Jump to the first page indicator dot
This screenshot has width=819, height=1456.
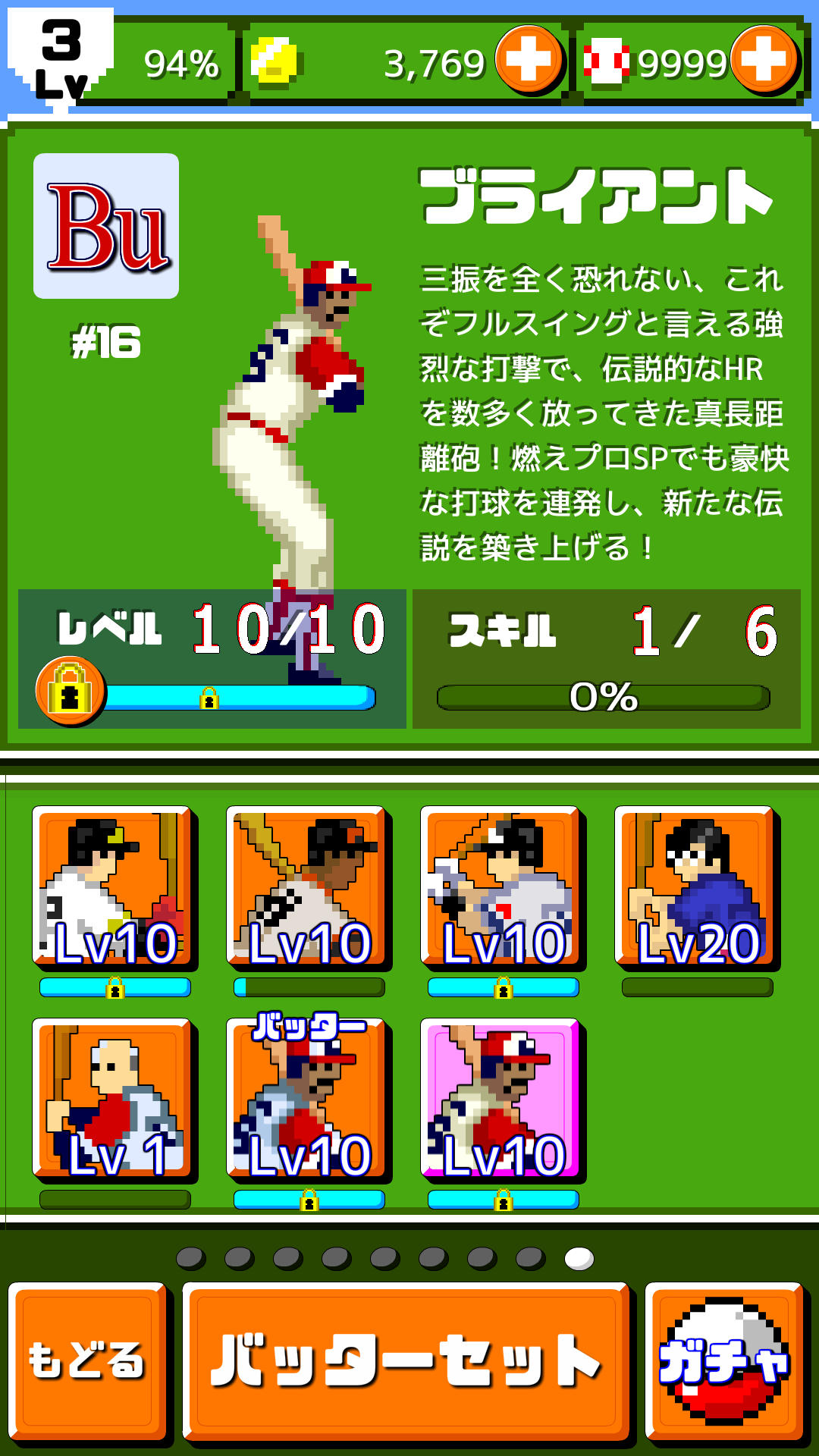click(x=190, y=1259)
